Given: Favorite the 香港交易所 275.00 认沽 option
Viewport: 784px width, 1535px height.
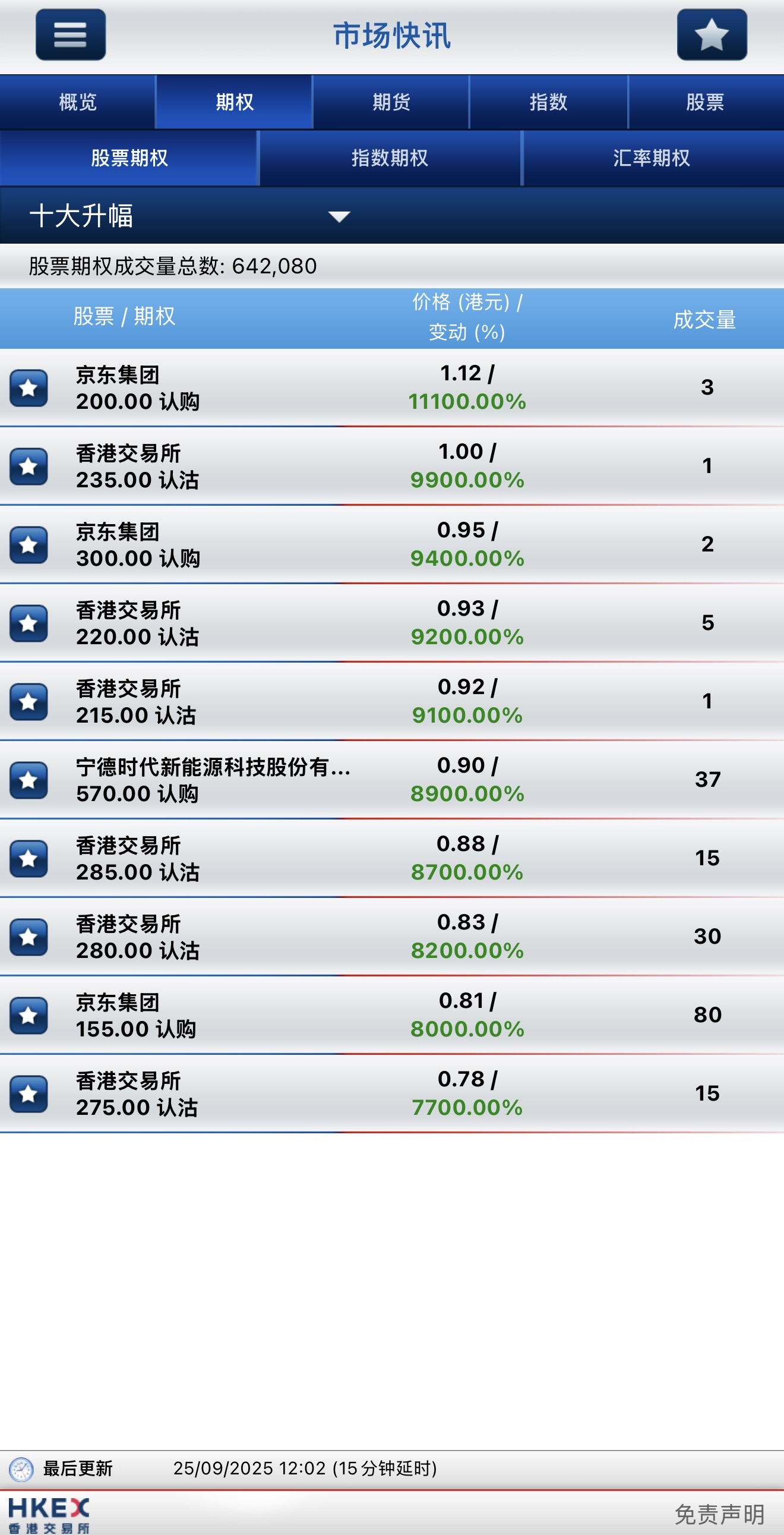Looking at the screenshot, I should tap(29, 1094).
